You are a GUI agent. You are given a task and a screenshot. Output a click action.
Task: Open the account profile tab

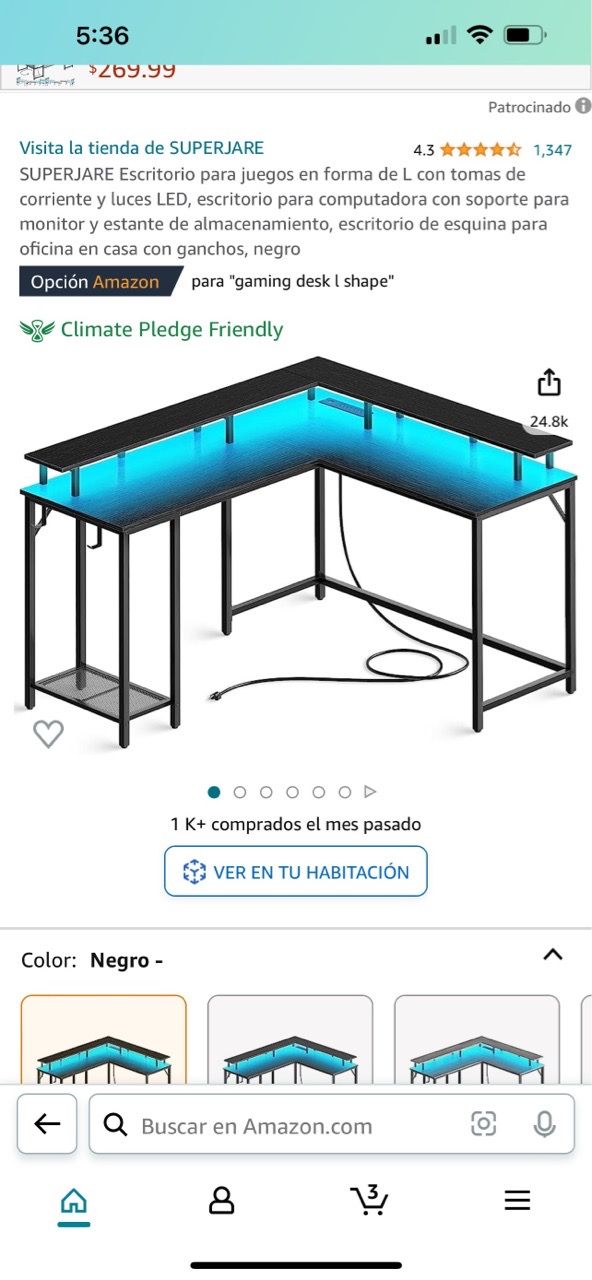click(x=222, y=1201)
